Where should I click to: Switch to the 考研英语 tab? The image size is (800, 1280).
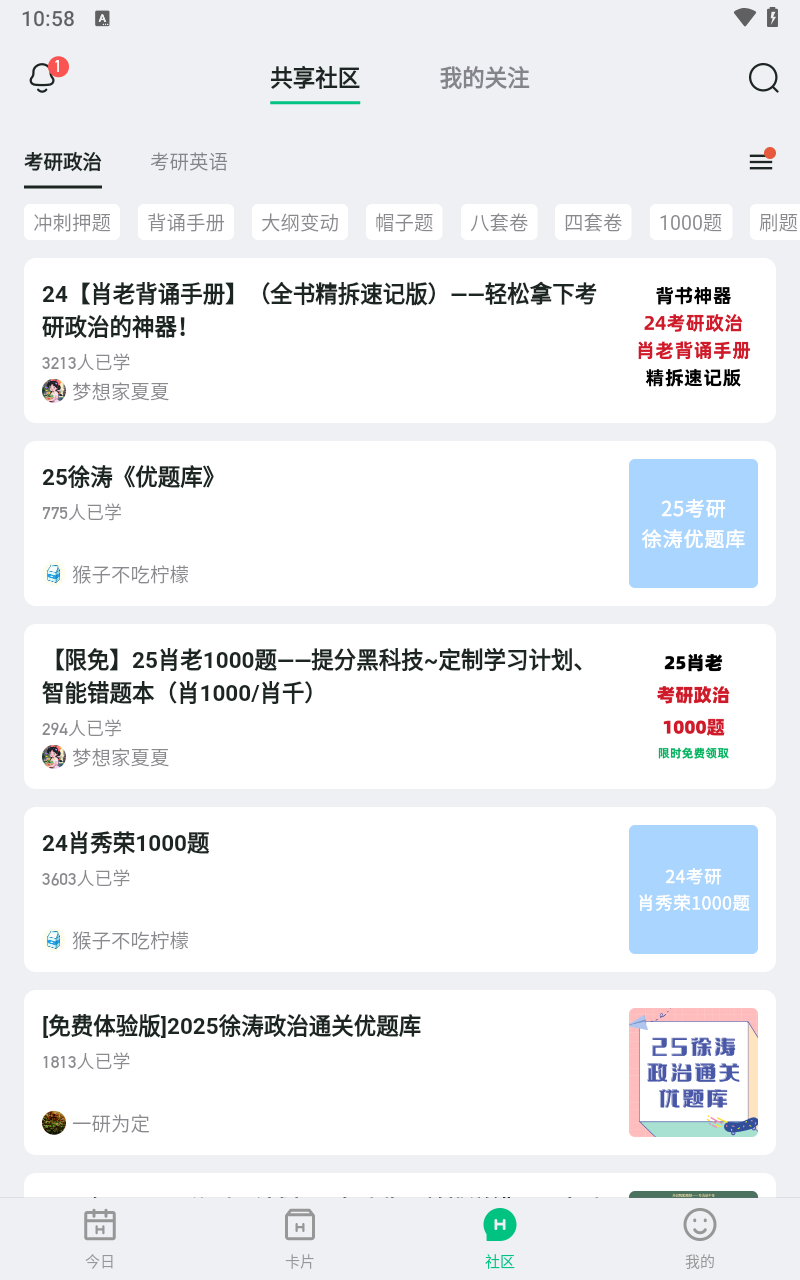coord(188,161)
